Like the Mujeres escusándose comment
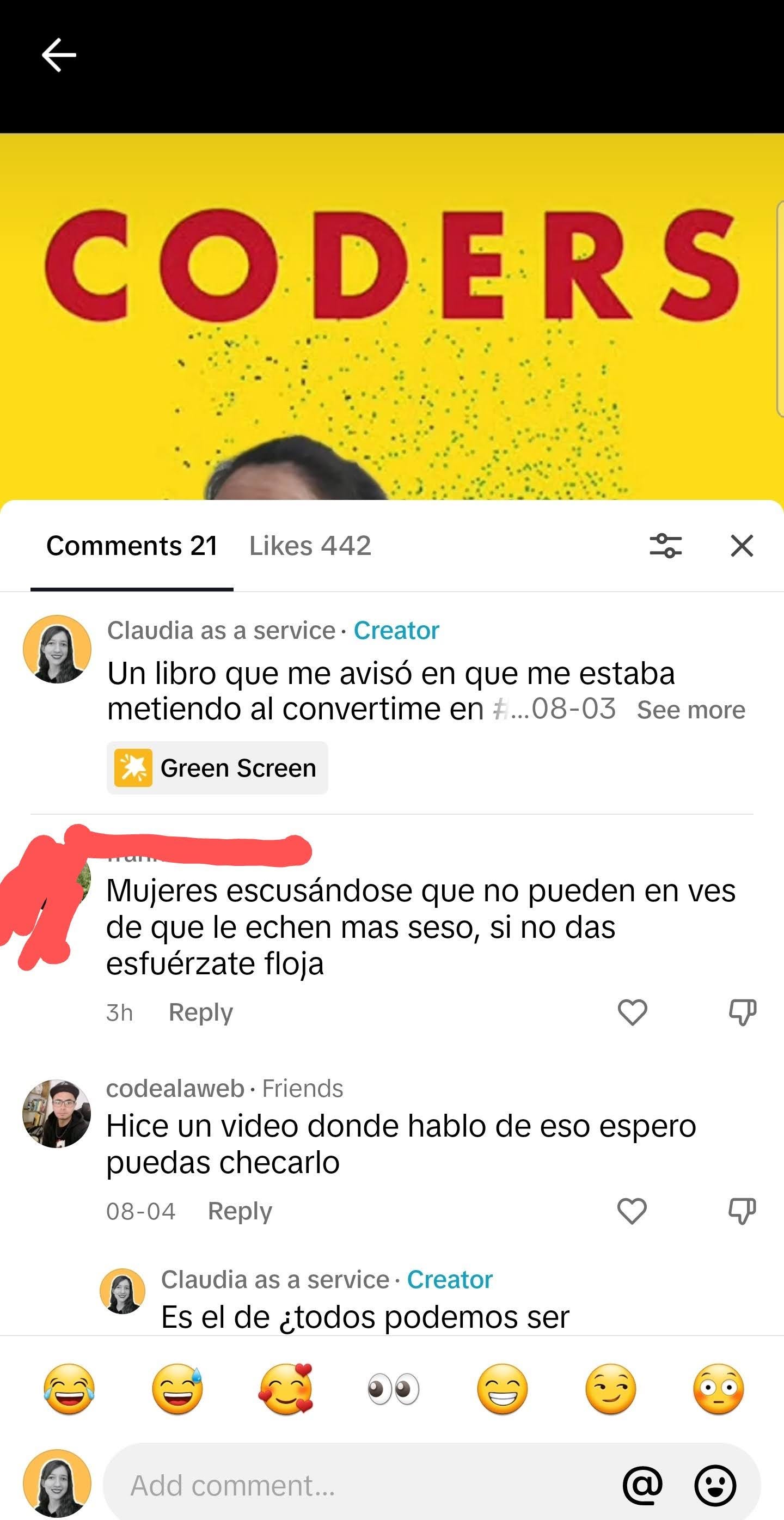Image resolution: width=784 pixels, height=1520 pixels. click(x=633, y=1012)
